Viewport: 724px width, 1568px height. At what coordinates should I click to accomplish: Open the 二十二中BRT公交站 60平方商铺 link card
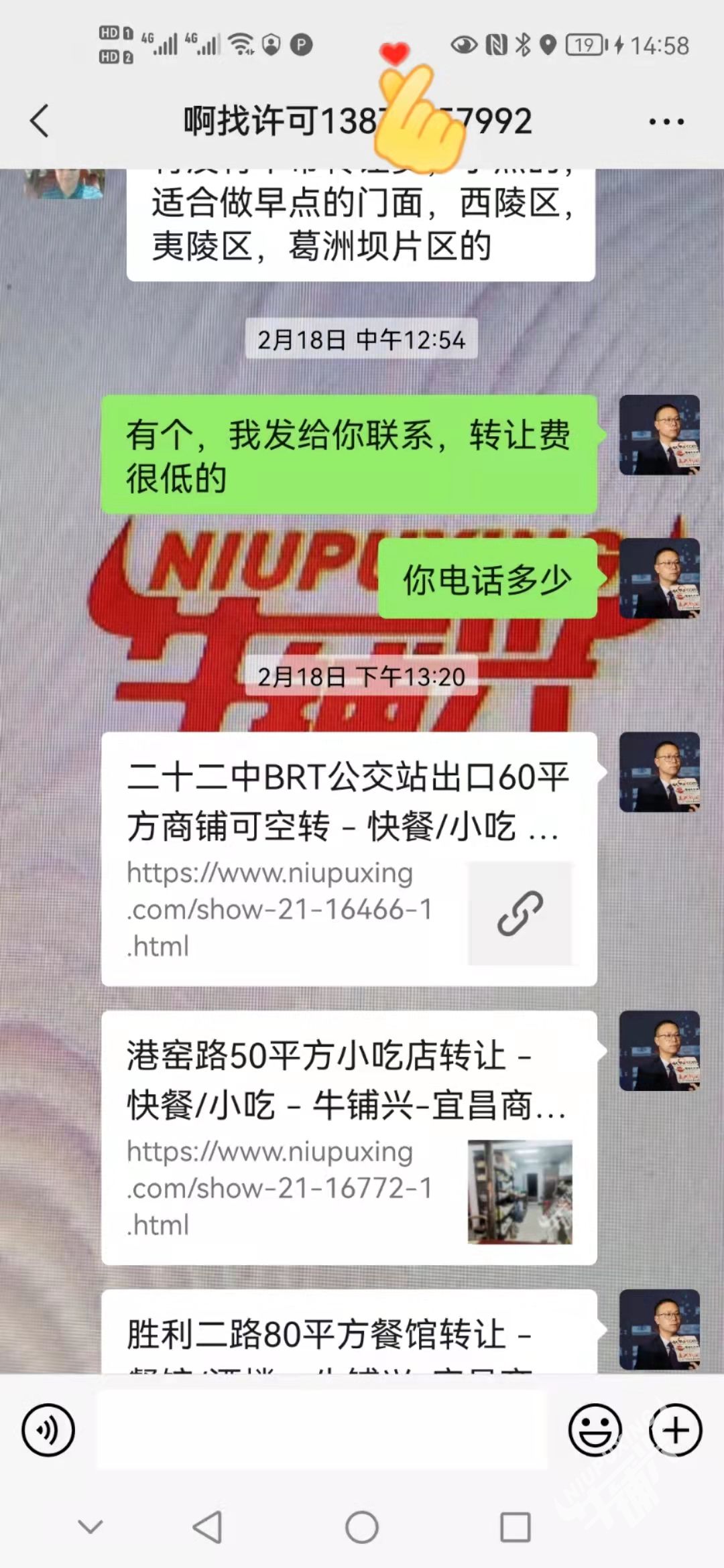pos(349,858)
